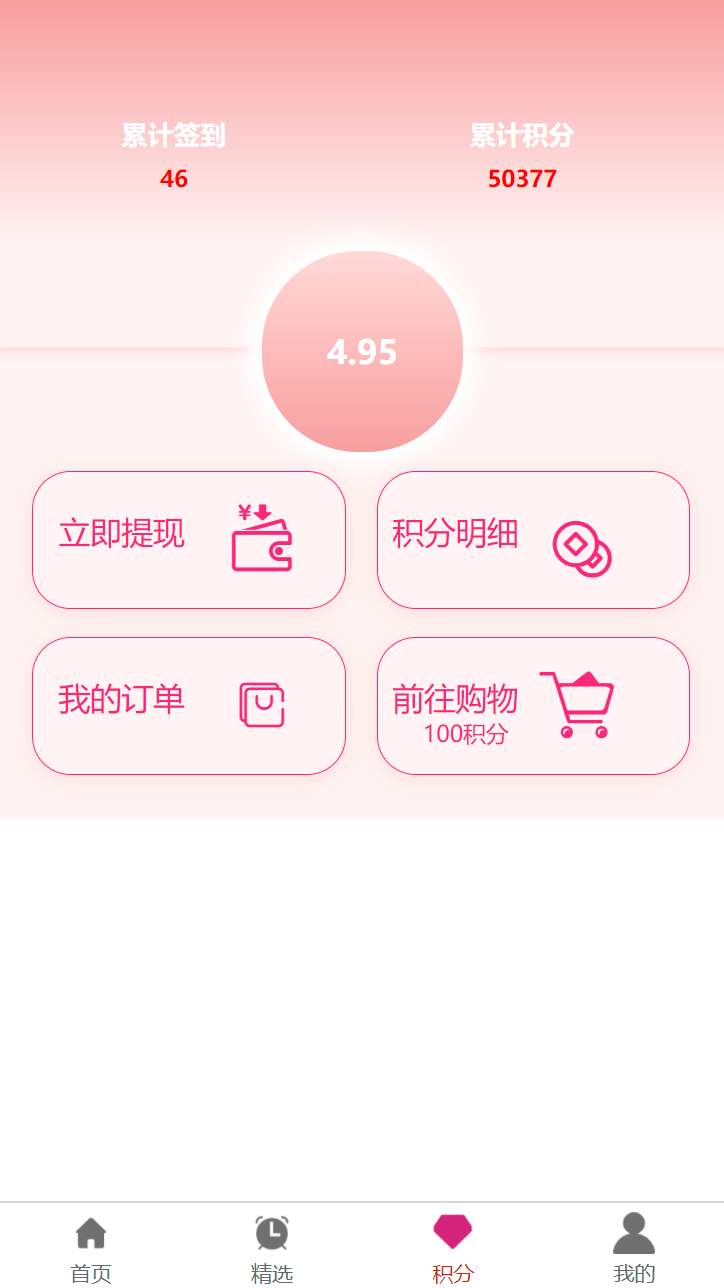
Task: Click the pink diamond icon for 积分
Action: click(452, 1232)
